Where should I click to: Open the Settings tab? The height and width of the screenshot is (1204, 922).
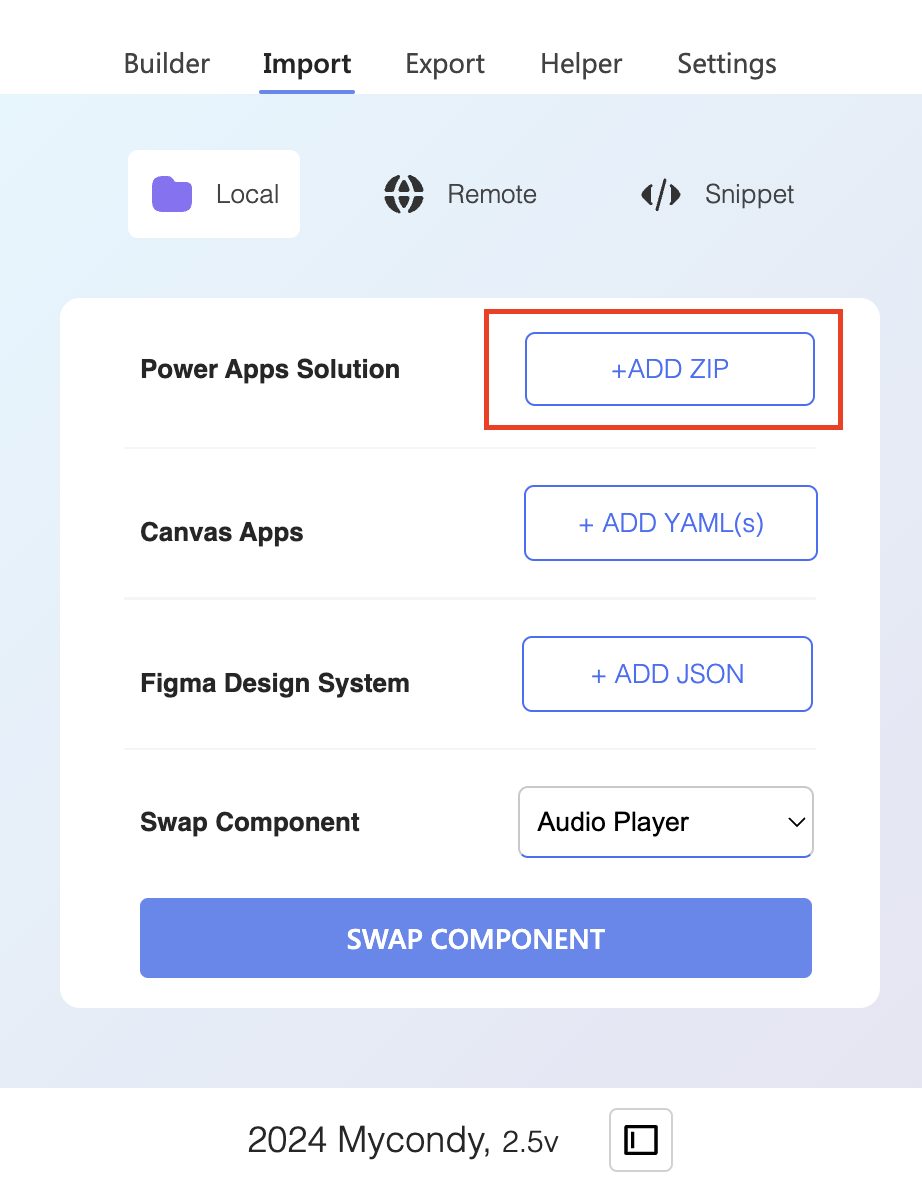(x=727, y=64)
